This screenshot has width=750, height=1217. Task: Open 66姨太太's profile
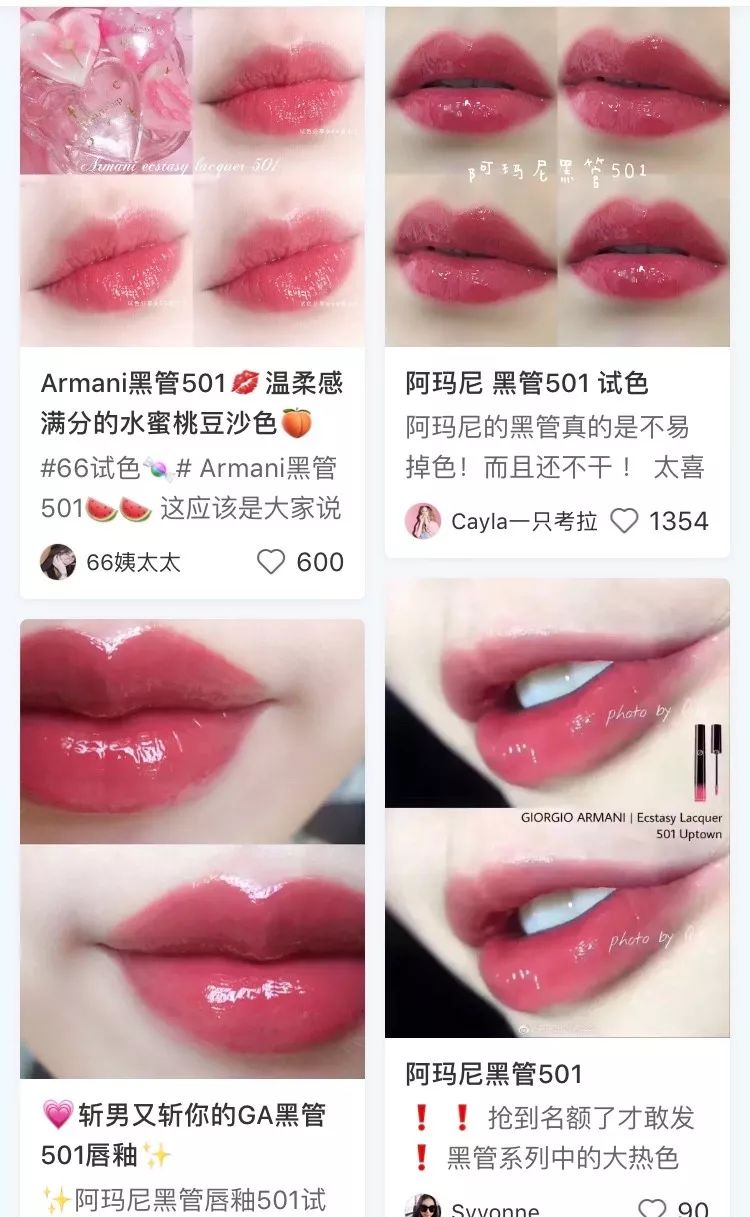(x=110, y=562)
